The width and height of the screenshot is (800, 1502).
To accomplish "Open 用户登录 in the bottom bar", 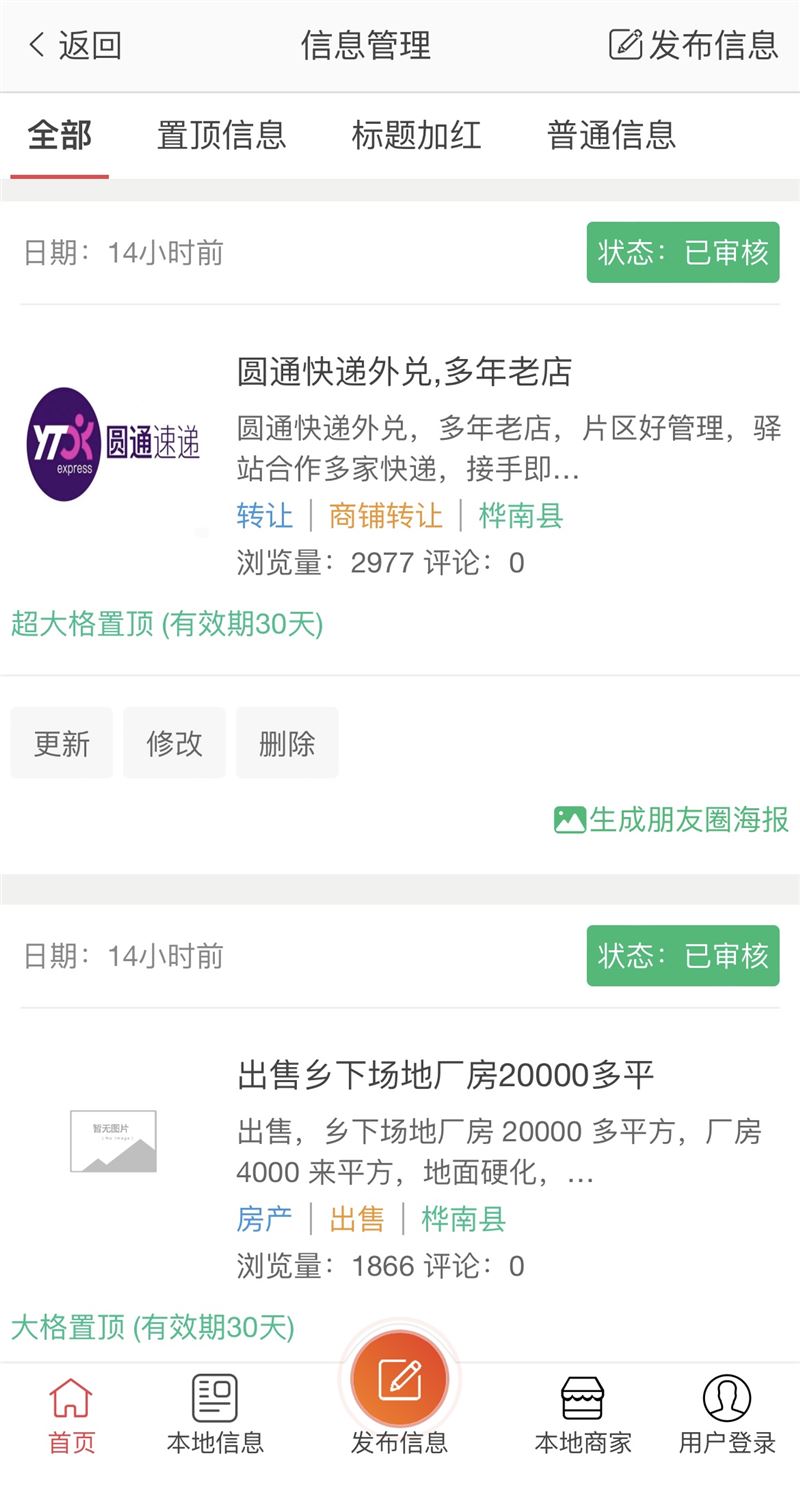I will pos(727,1414).
